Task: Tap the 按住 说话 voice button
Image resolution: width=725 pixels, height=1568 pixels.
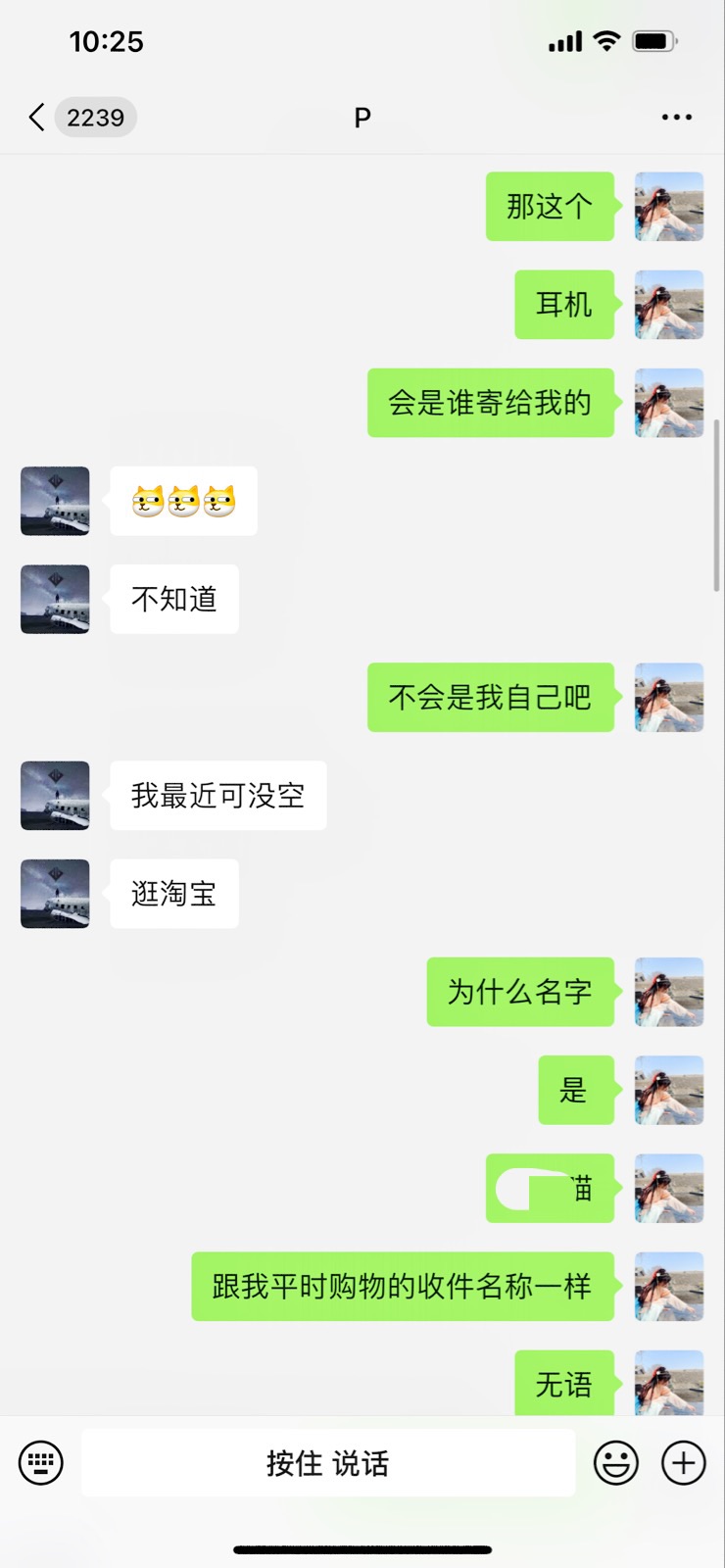Action: point(327,1463)
